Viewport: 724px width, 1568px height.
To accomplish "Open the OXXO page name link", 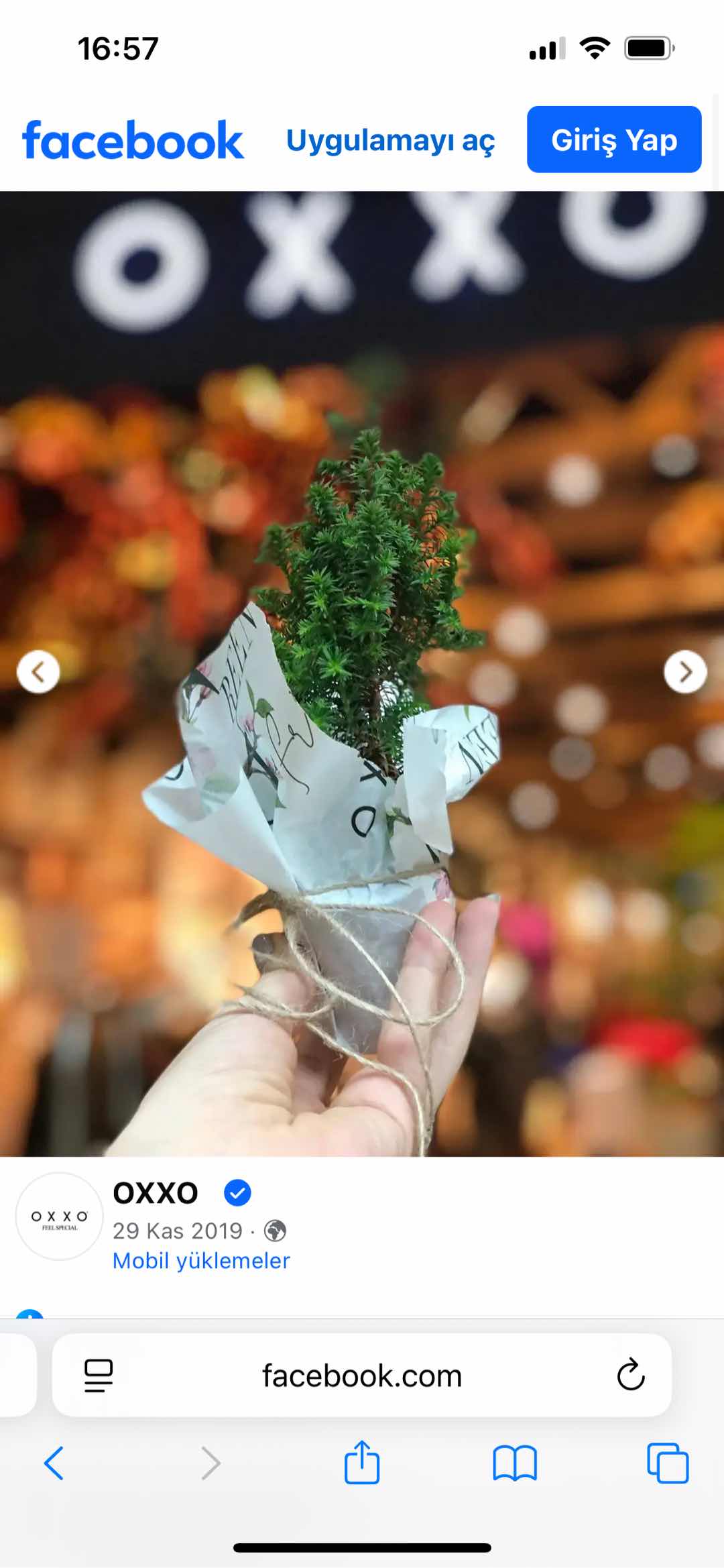I will pyautogui.click(x=156, y=1193).
